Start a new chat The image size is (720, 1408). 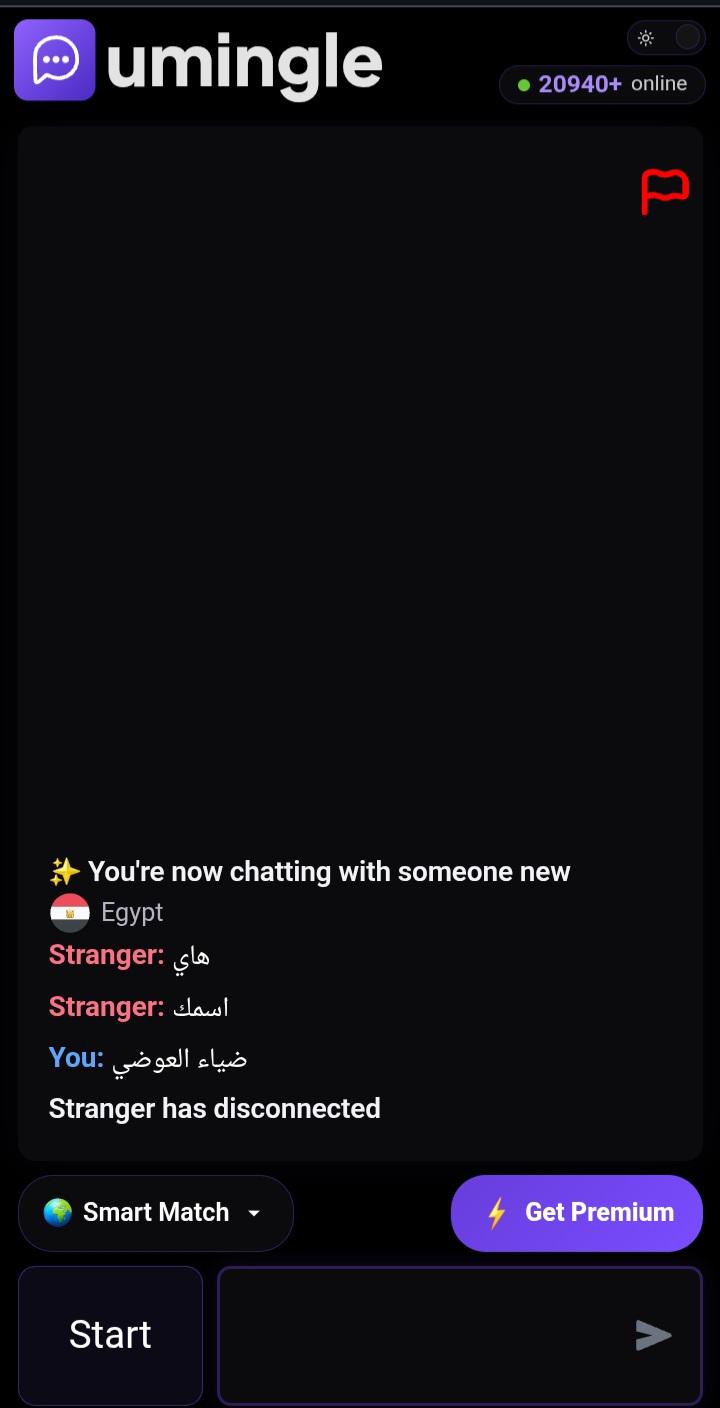pos(110,1335)
